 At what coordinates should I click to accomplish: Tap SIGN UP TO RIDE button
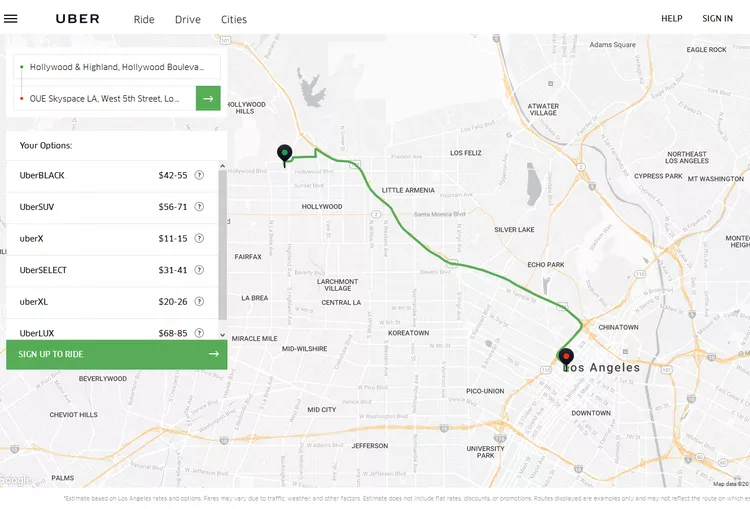pyautogui.click(x=116, y=354)
